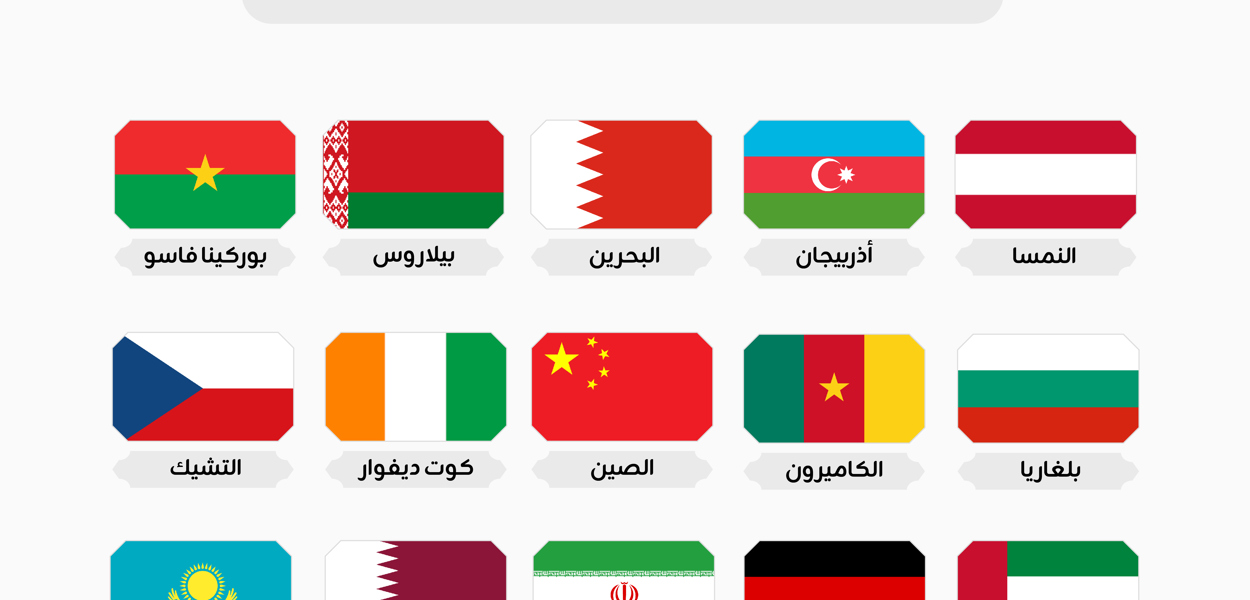
Task: Pick the Kazakhstan flag tile
Action: coord(201,572)
